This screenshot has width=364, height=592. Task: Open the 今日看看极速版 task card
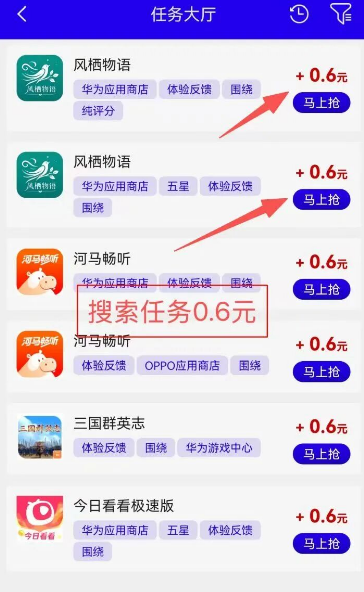click(x=183, y=528)
